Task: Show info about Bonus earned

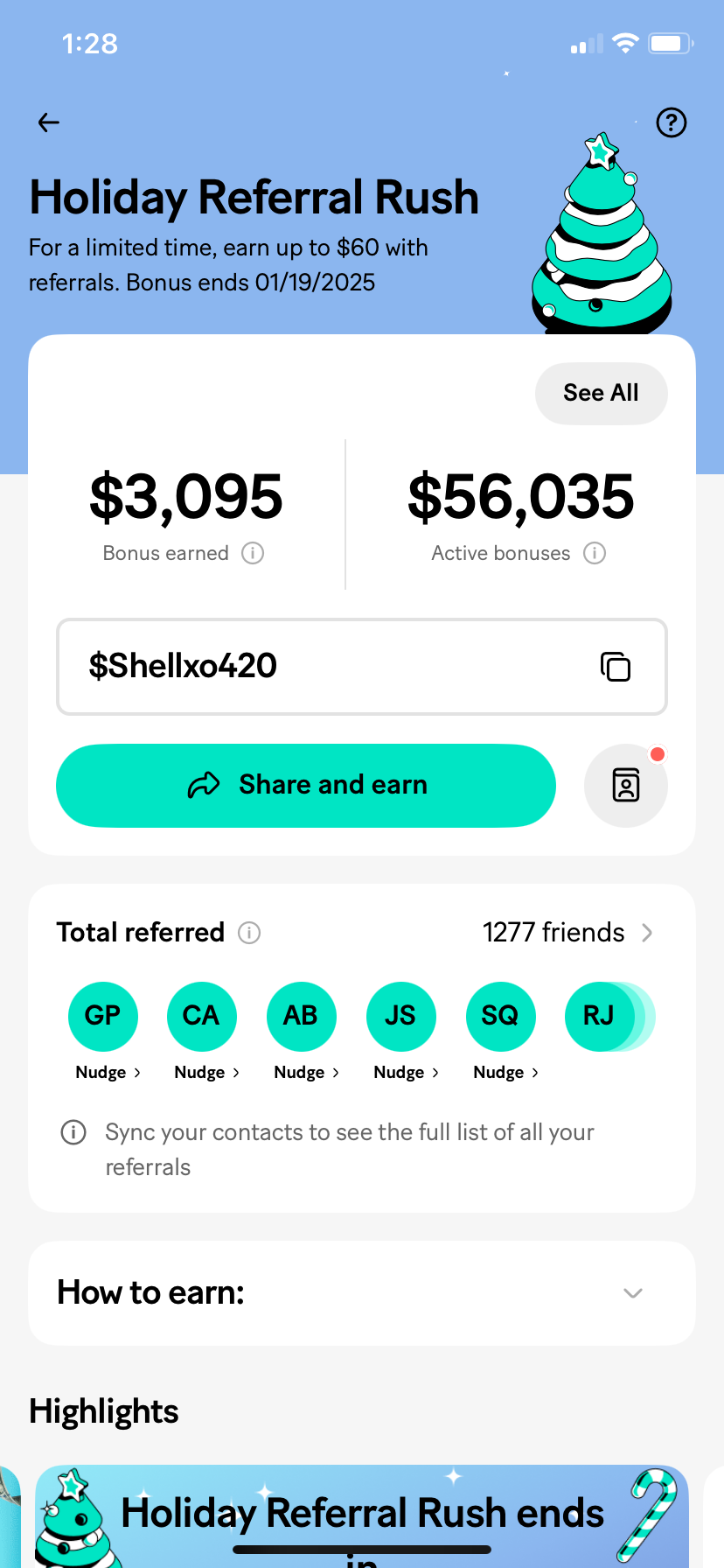Action: 253,553
